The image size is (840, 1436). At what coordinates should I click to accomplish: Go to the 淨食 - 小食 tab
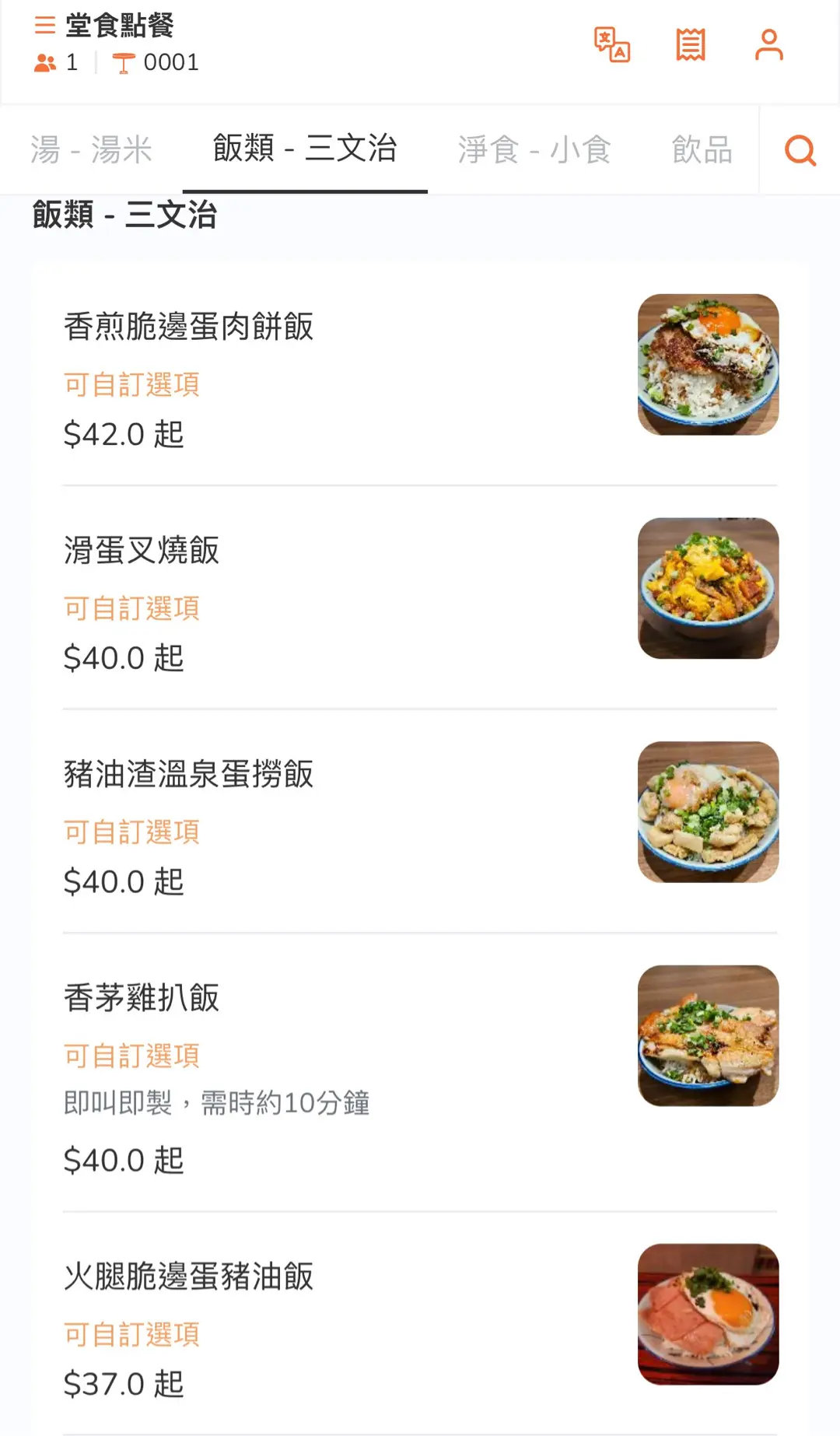[534, 150]
